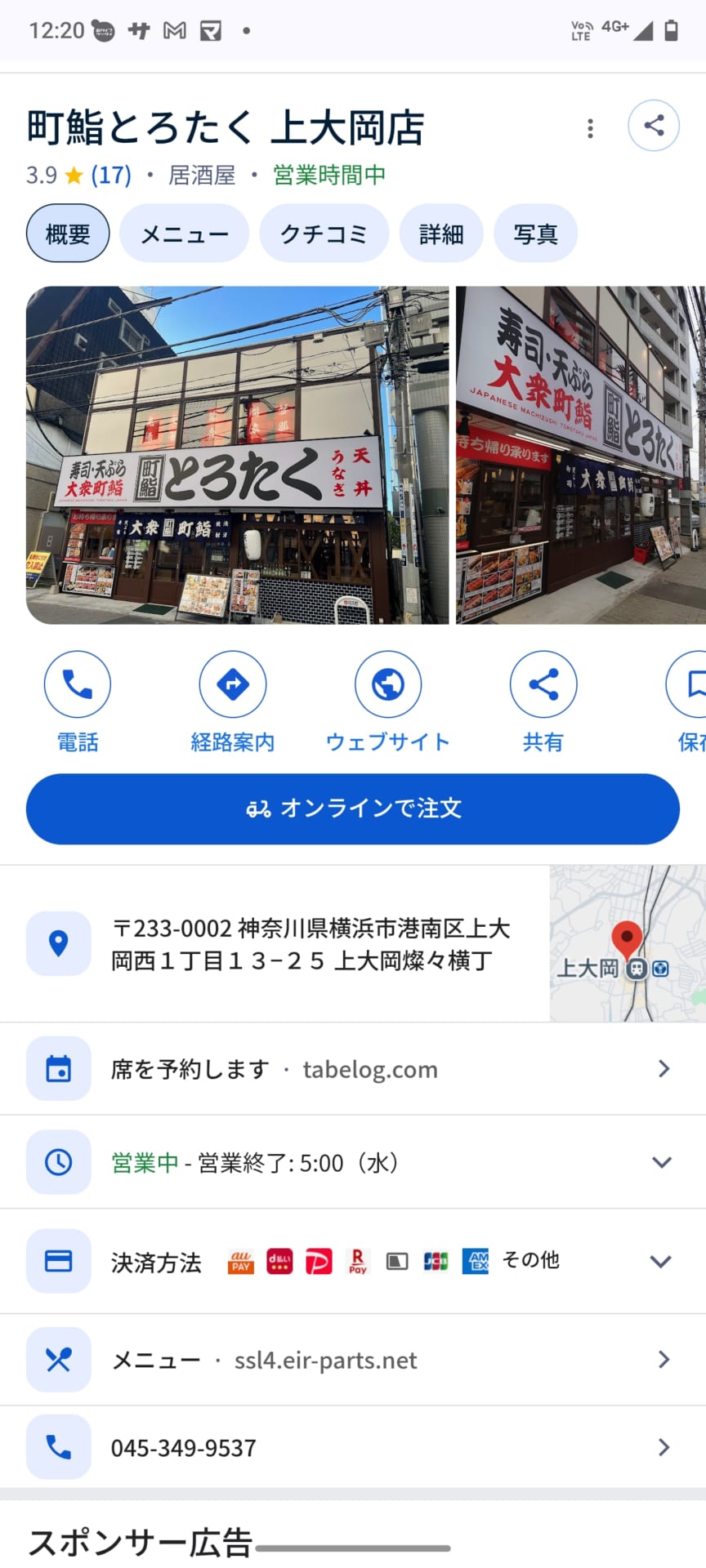Open the menu link ssl4.eir-parts.net
Viewport: 706px width, 1568px height.
(x=353, y=1360)
